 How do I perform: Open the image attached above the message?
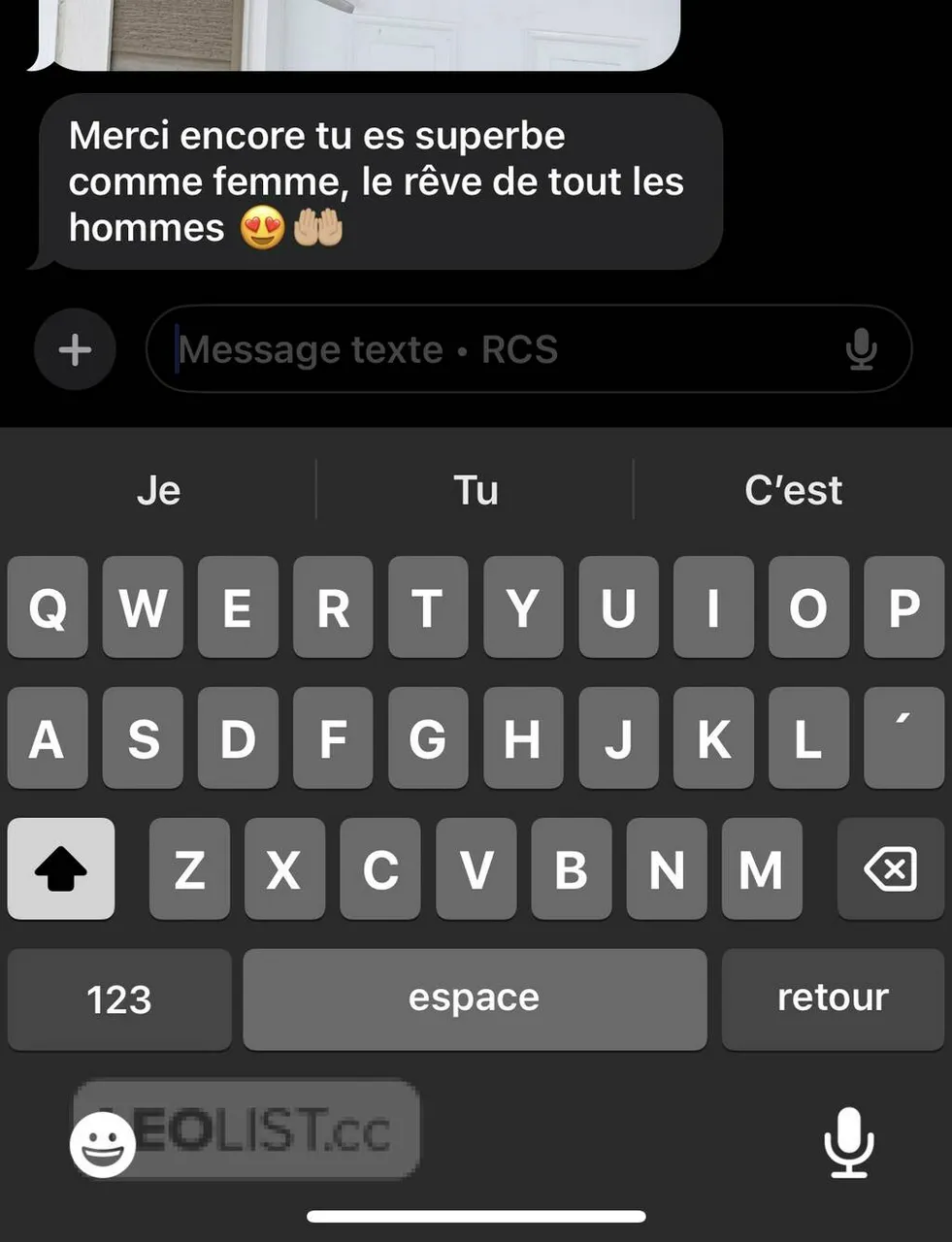click(x=359, y=34)
